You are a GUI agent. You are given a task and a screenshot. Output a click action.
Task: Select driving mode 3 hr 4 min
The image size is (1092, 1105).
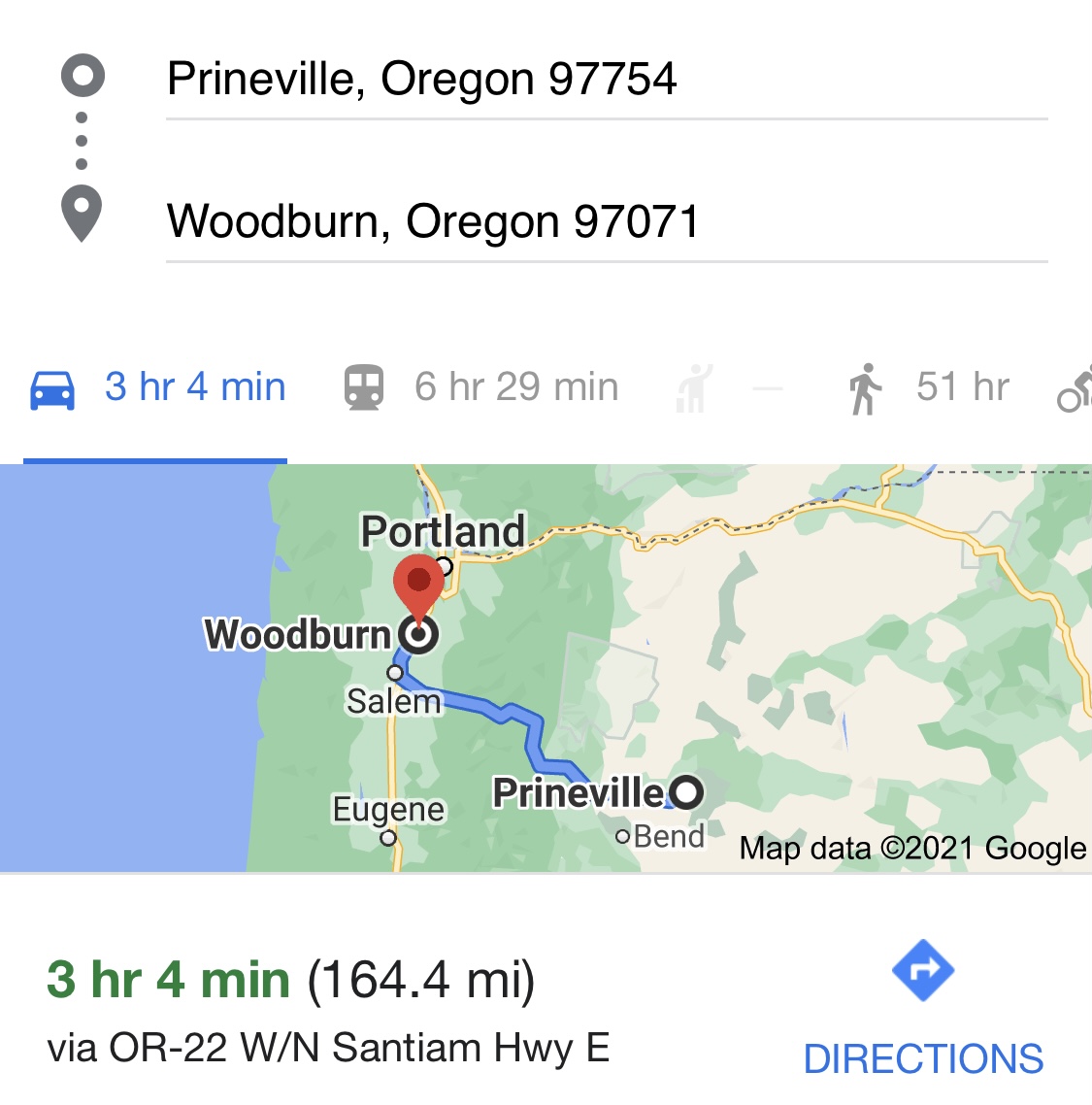[157, 387]
